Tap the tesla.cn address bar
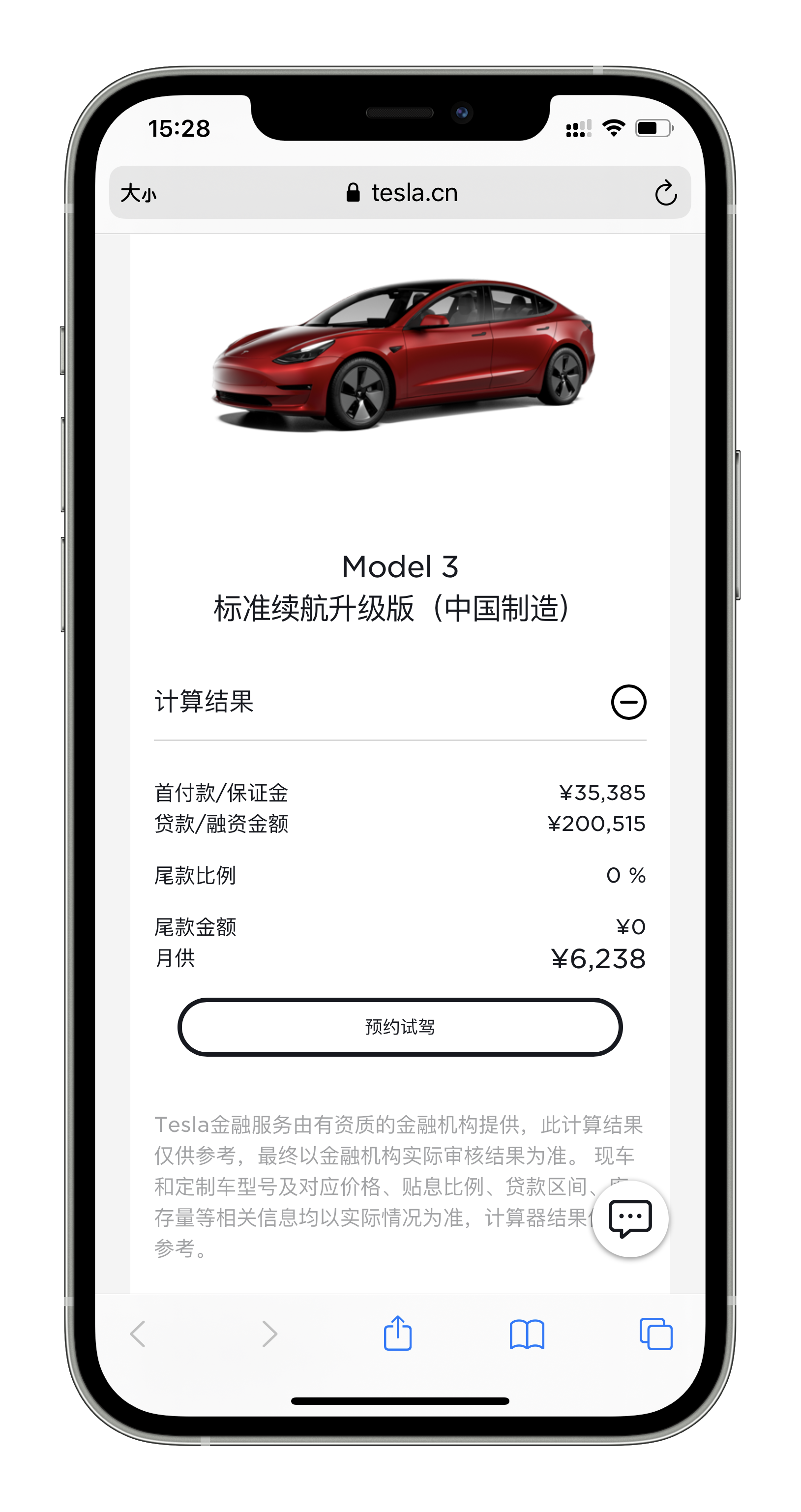The width and height of the screenshot is (801, 1512). click(x=401, y=193)
